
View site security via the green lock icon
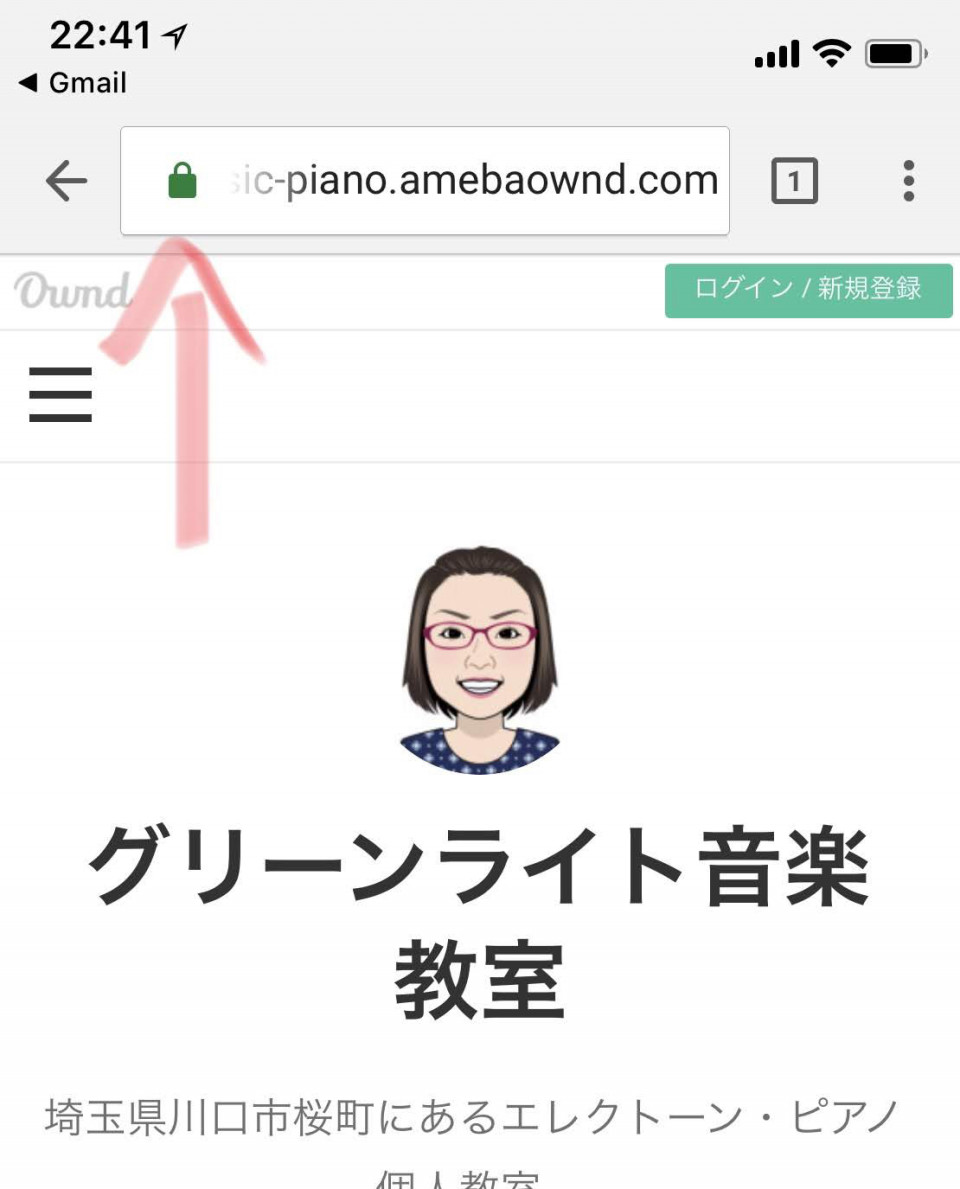coord(182,181)
